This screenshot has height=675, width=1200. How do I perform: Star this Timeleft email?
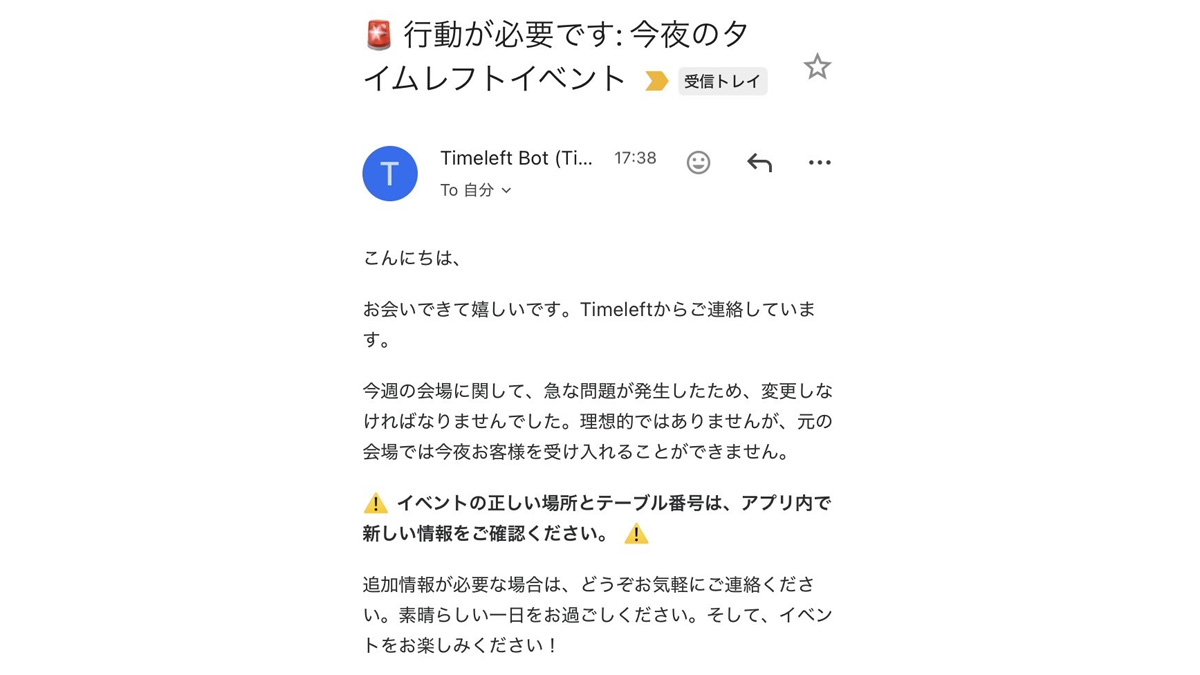coord(817,67)
